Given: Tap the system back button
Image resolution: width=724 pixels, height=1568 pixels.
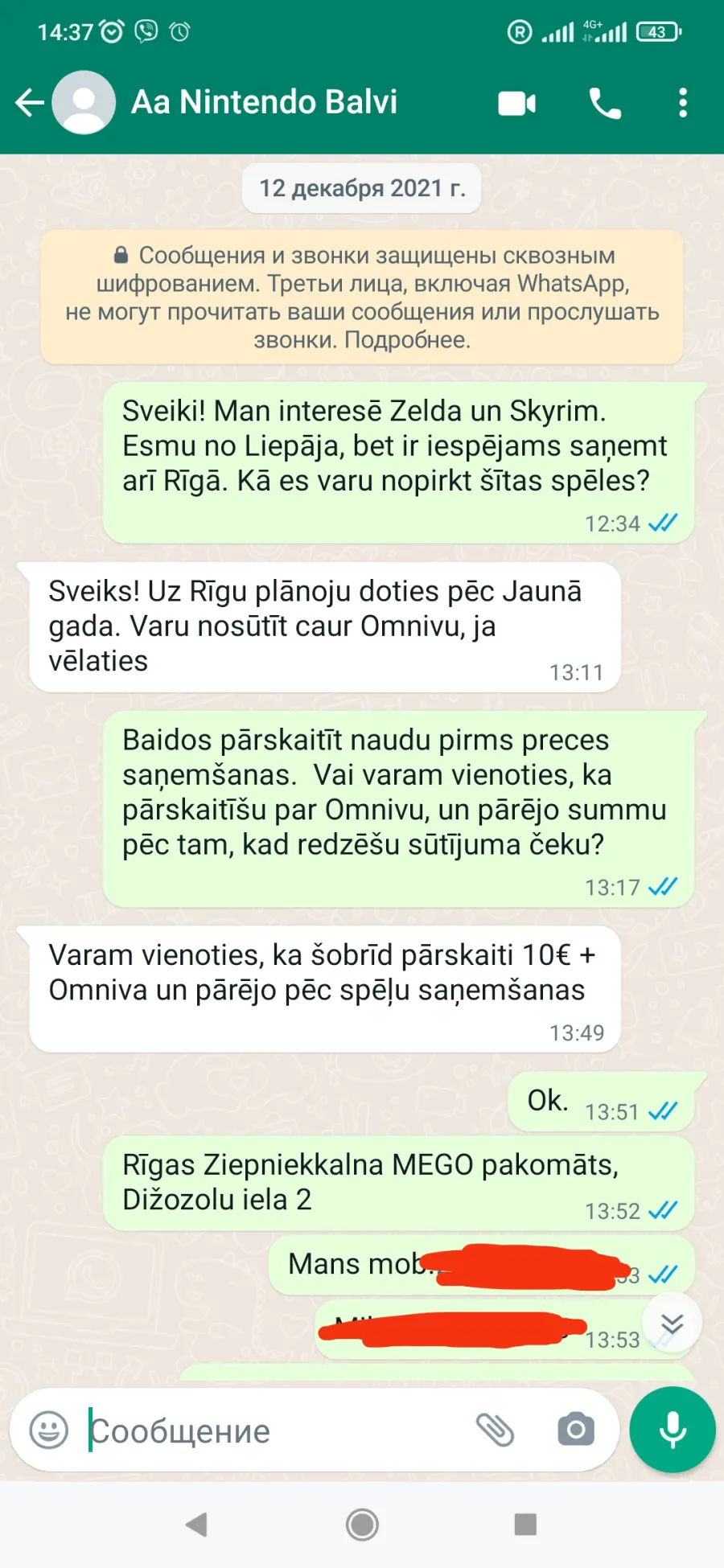Looking at the screenshot, I should click(196, 1524).
